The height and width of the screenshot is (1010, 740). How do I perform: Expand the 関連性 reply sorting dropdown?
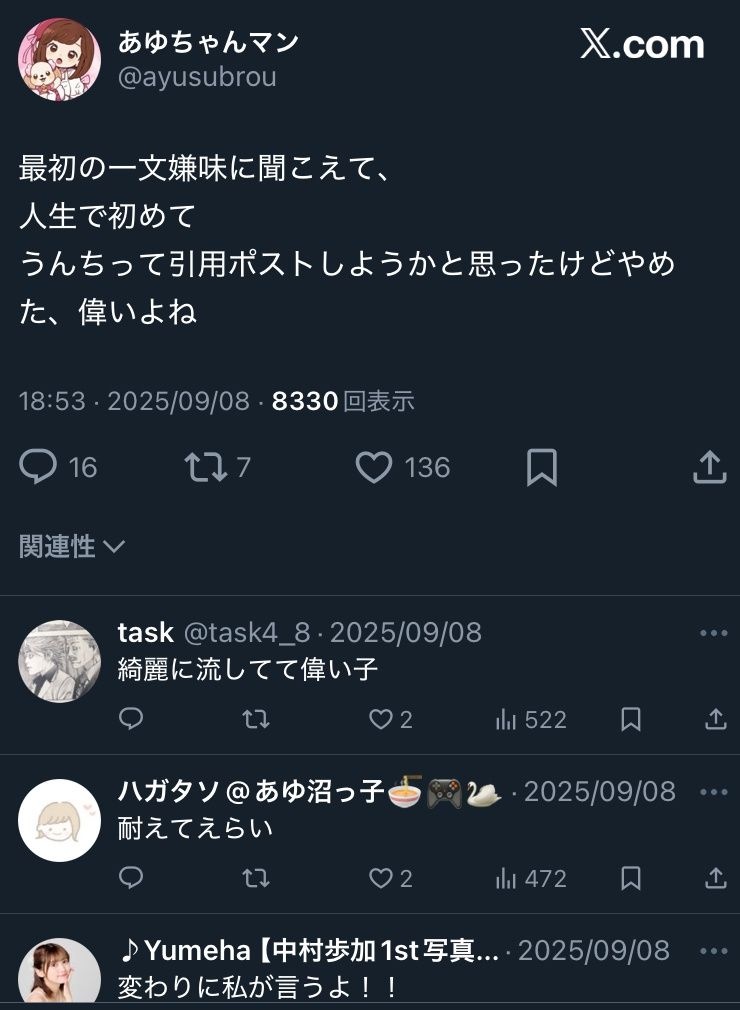pyautogui.click(x=72, y=546)
